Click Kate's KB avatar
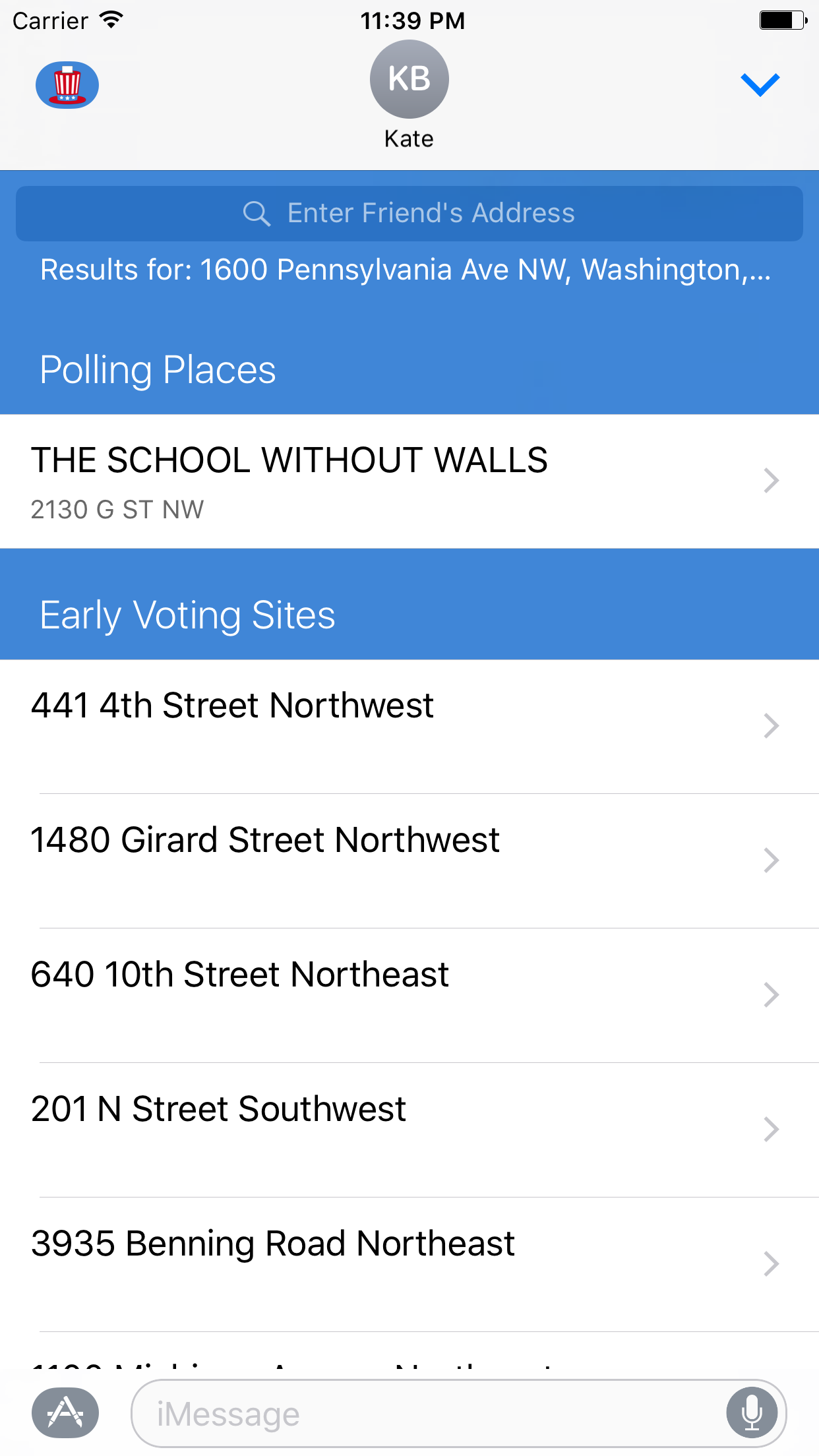 (409, 78)
